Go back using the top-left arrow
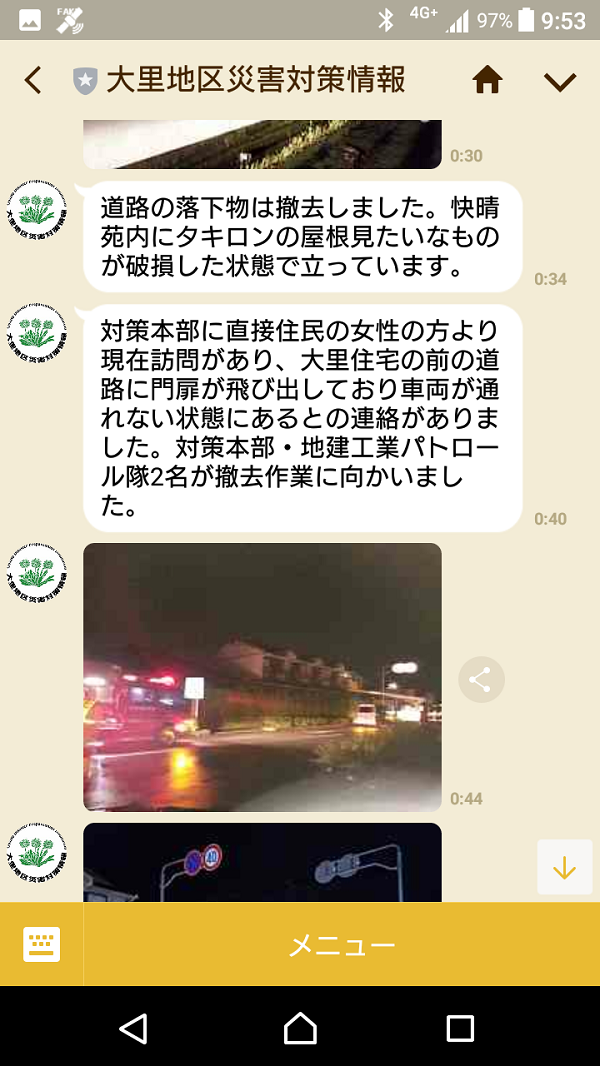 click(33, 81)
